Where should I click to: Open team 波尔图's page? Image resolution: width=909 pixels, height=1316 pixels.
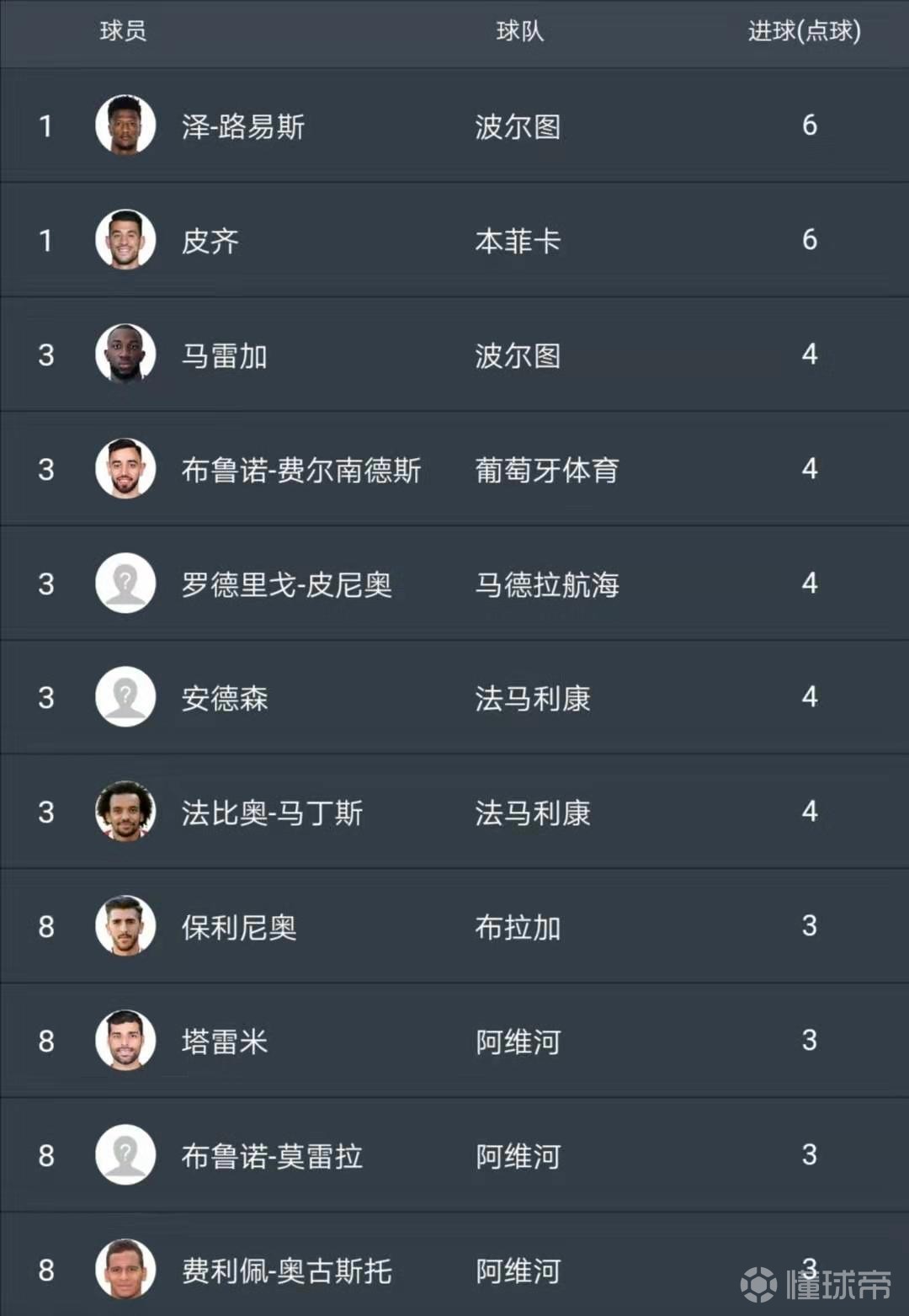click(518, 125)
